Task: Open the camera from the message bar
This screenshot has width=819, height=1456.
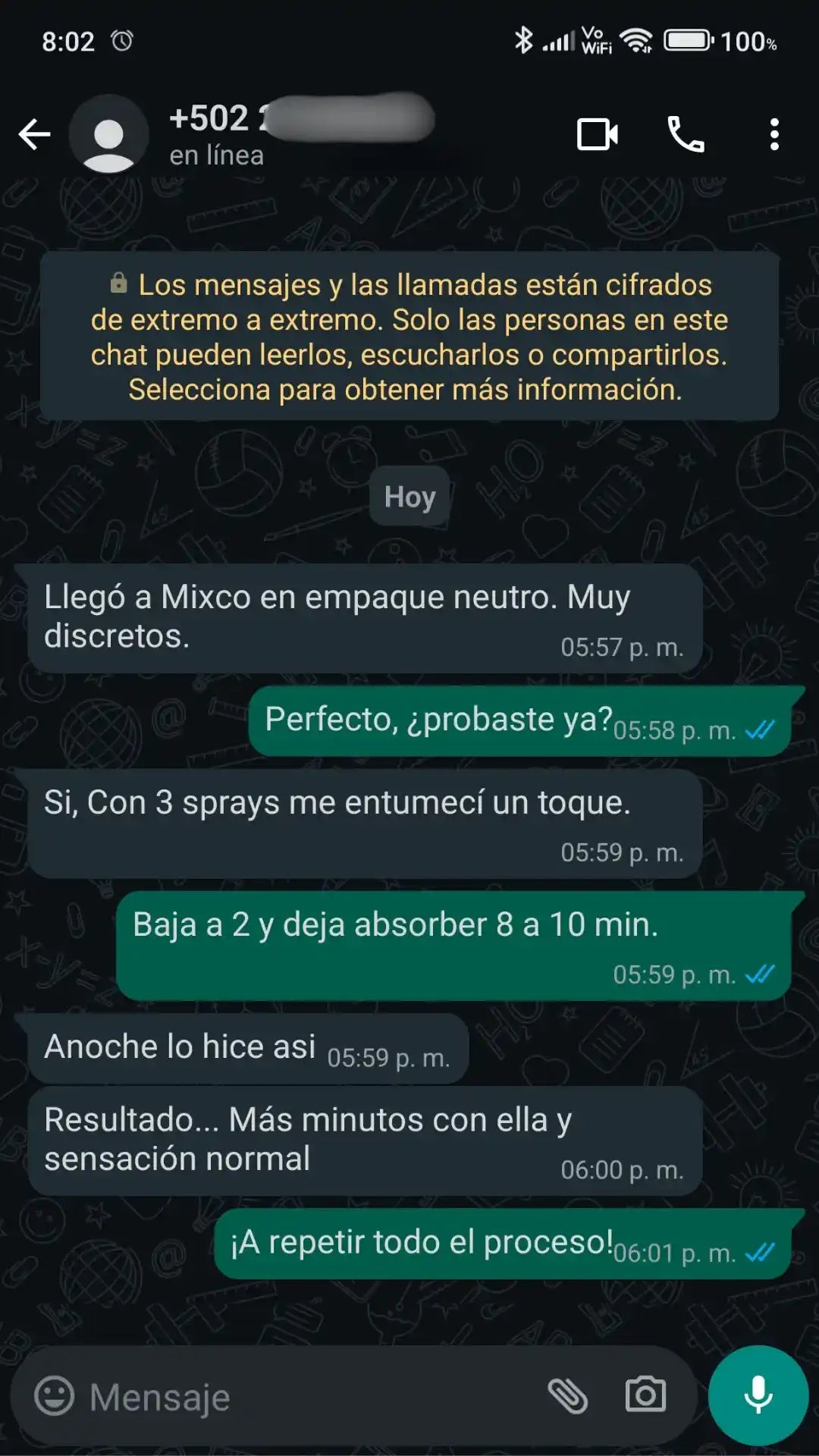Action: tap(645, 1395)
